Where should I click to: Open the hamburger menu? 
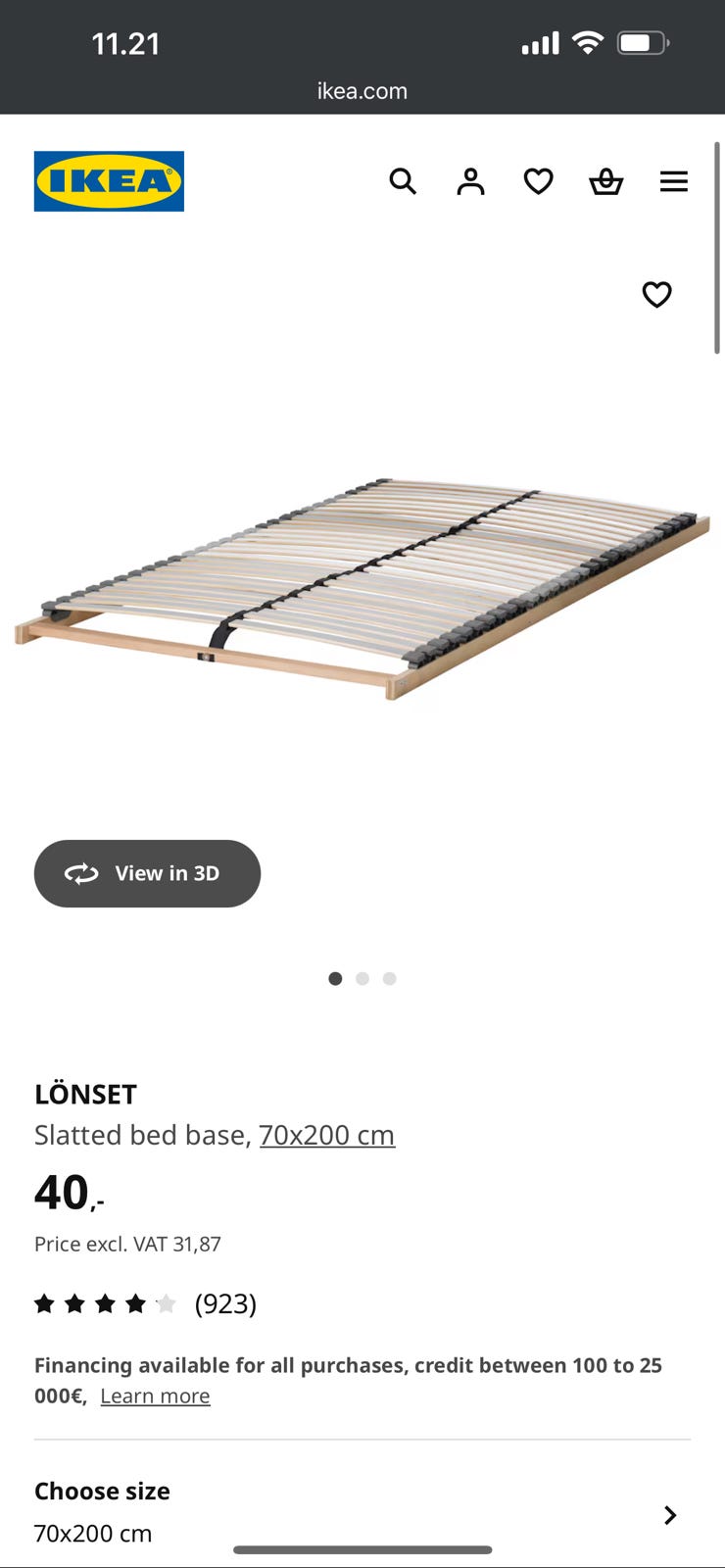[674, 181]
